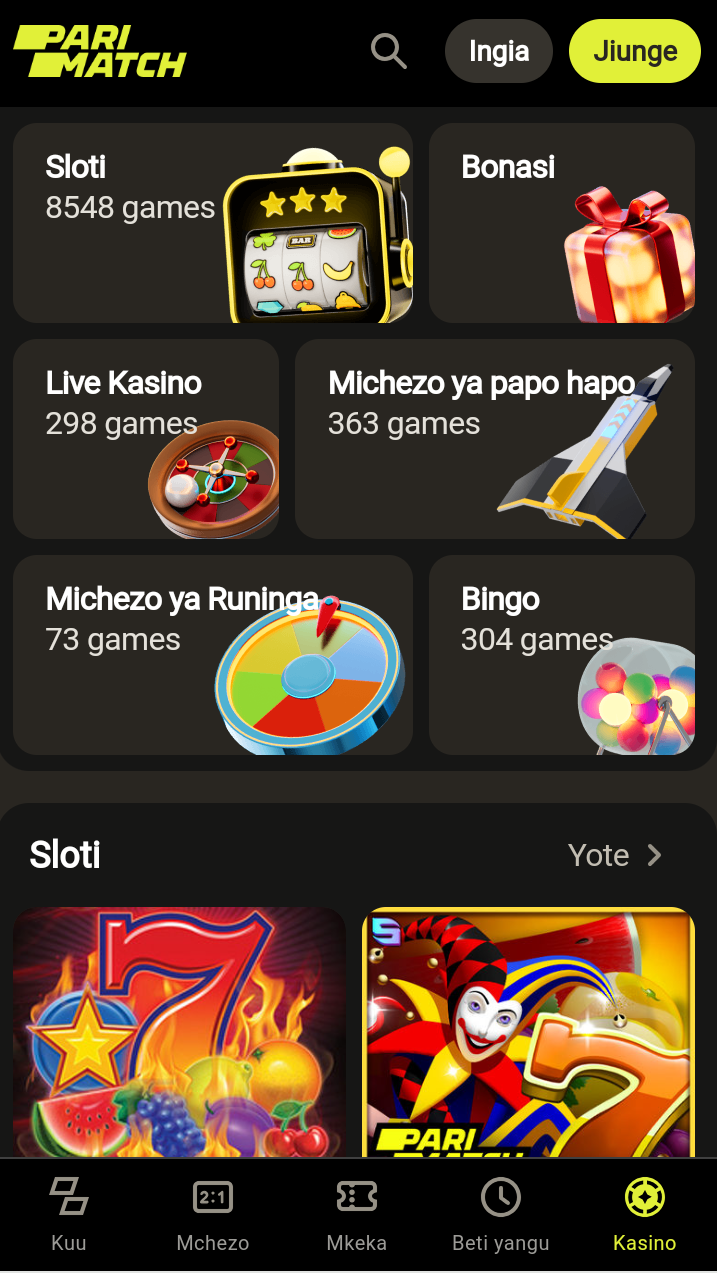This screenshot has width=717, height=1275.
Task: Open the Bonasi card
Action: click(562, 223)
